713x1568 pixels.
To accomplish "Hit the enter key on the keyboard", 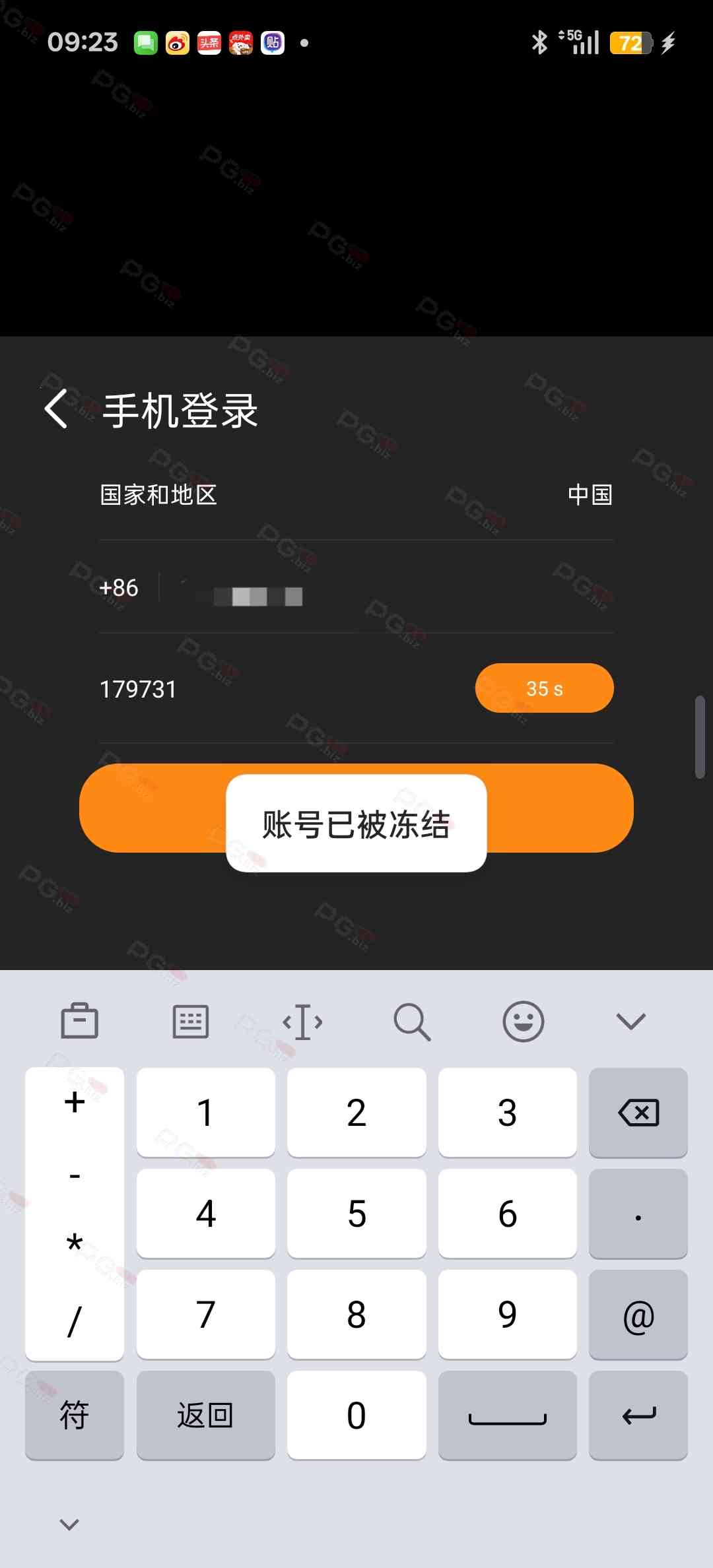I will 638,1415.
